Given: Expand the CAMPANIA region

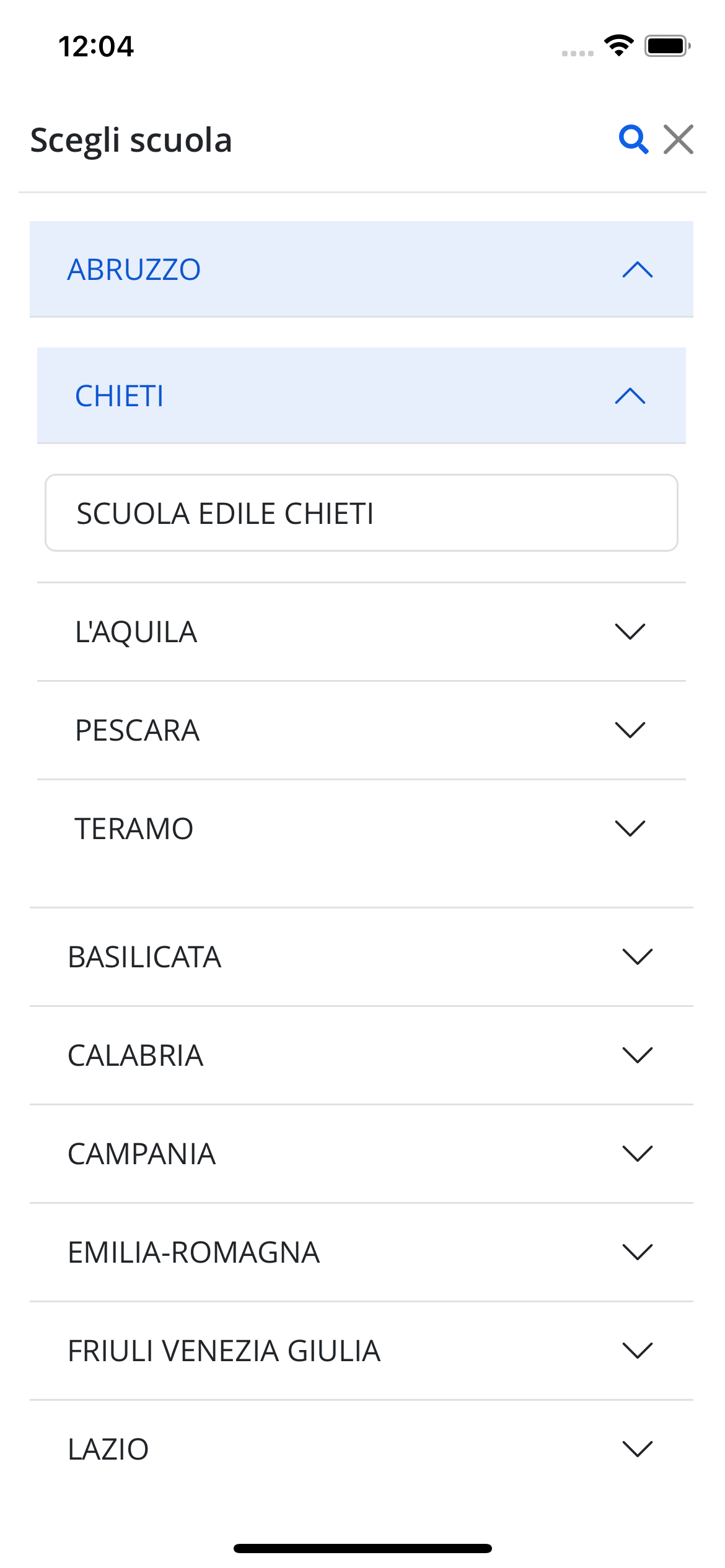Looking at the screenshot, I should point(362,1153).
